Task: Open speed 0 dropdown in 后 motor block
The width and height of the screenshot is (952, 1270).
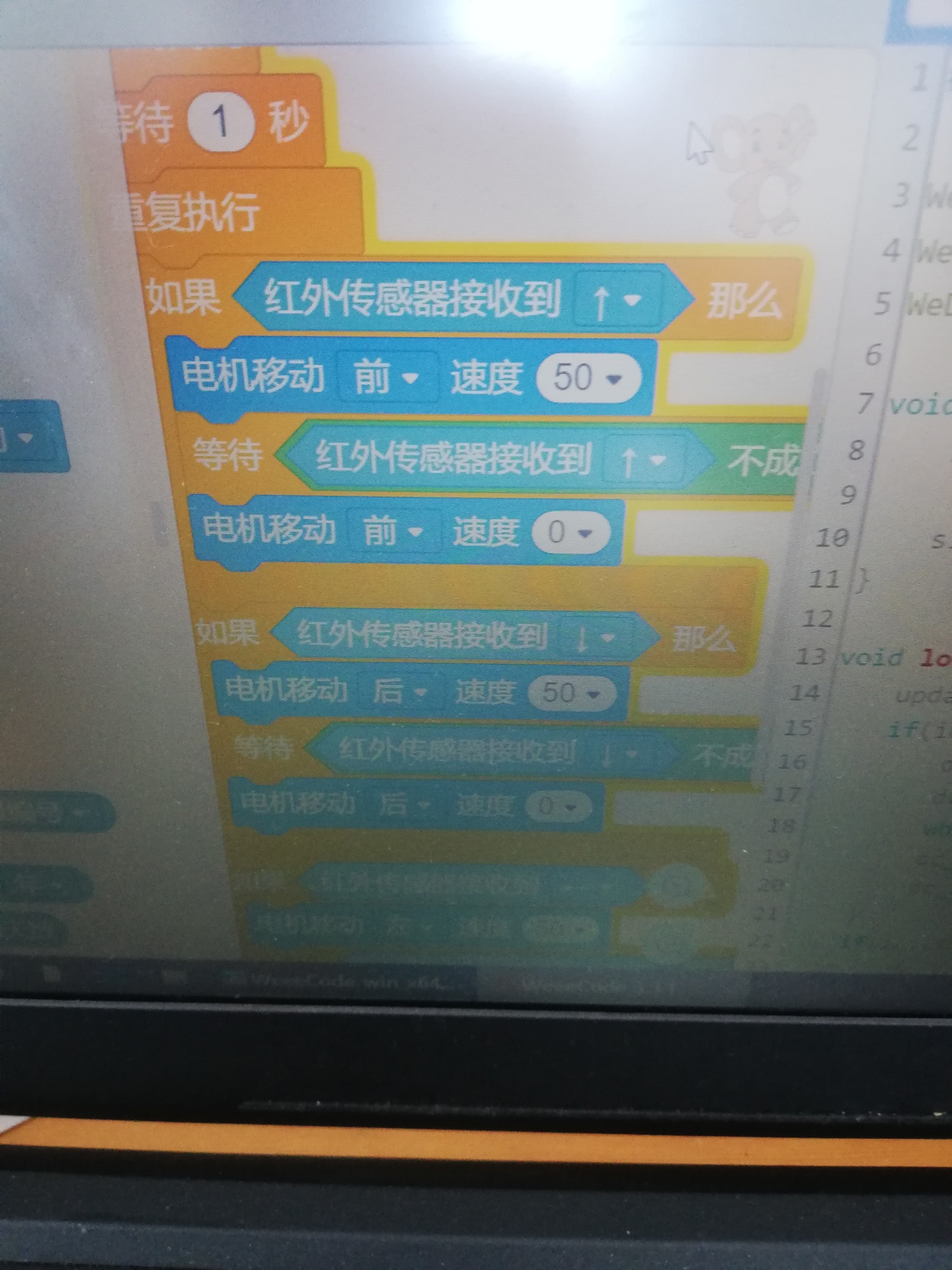Action: [x=557, y=806]
